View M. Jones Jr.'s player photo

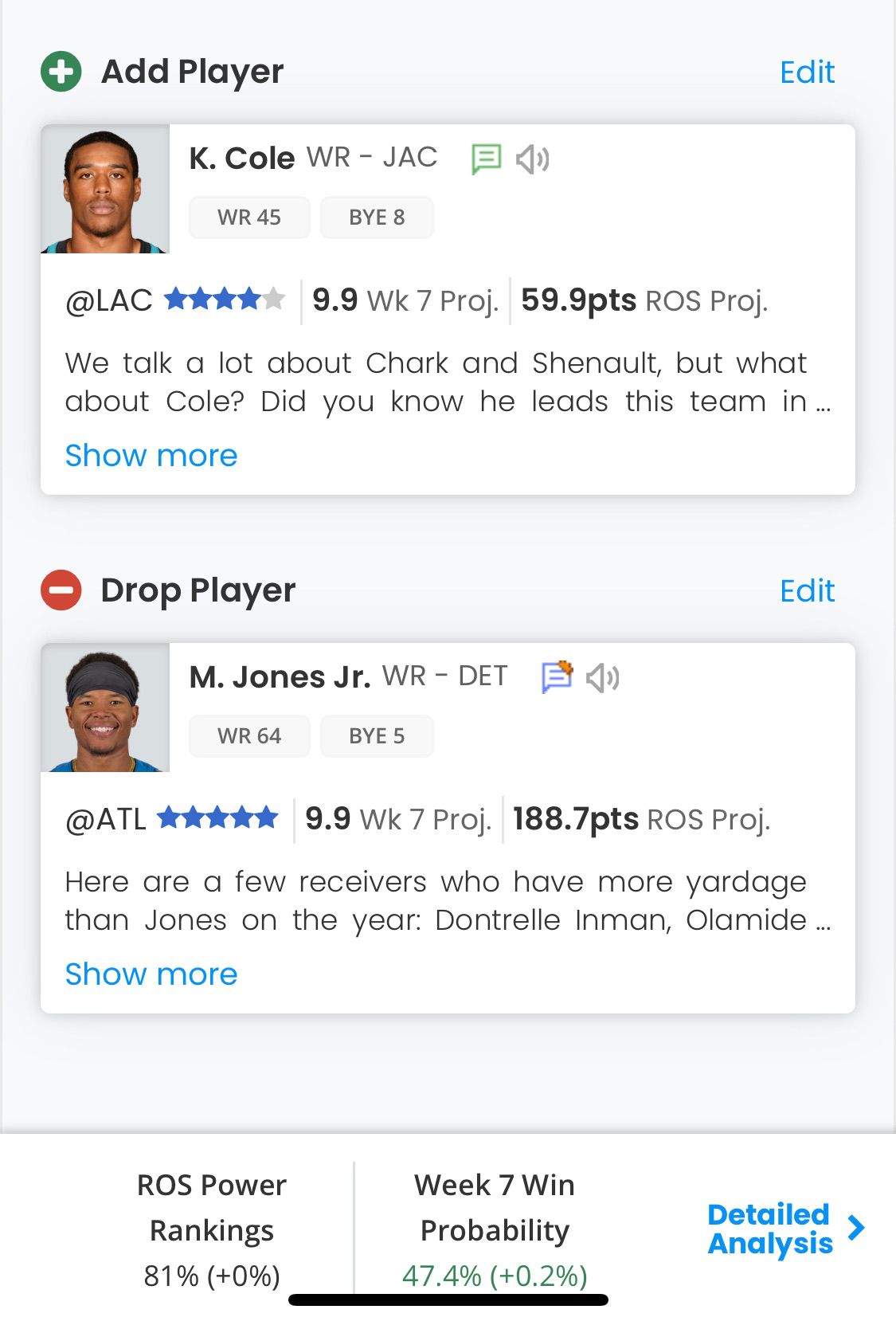105,708
